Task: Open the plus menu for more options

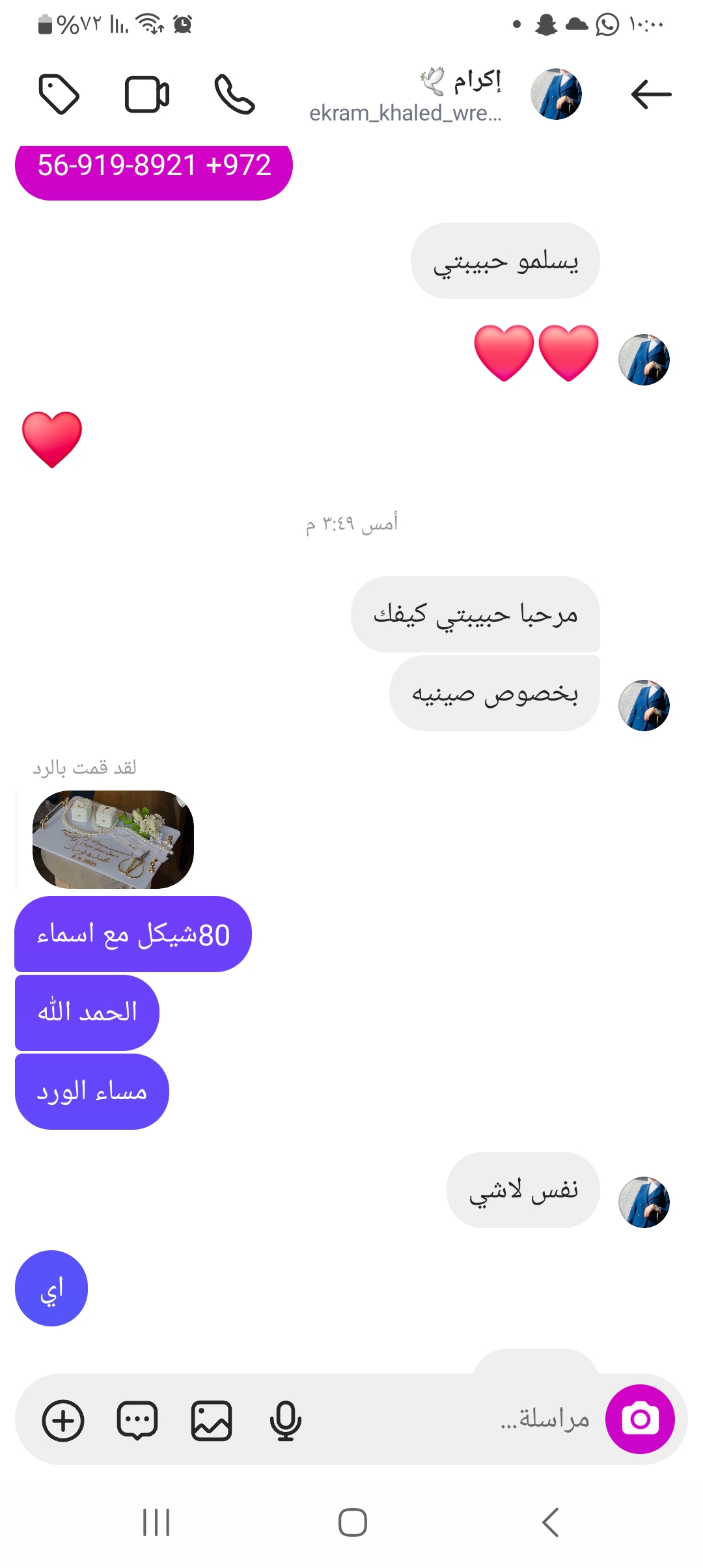Action: coord(63,1420)
